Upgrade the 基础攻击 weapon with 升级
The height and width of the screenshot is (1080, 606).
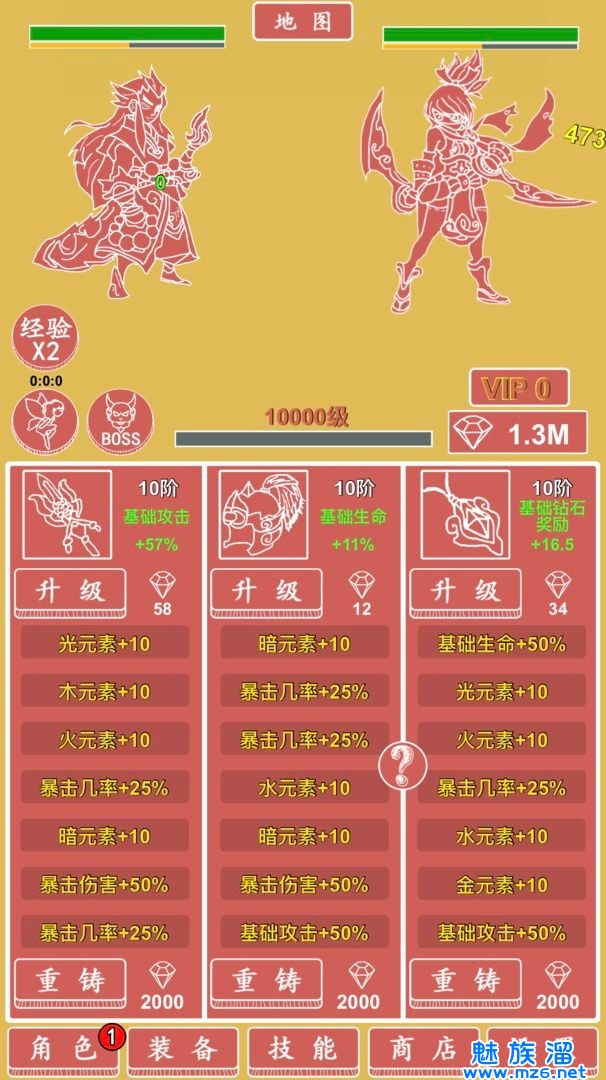click(70, 591)
